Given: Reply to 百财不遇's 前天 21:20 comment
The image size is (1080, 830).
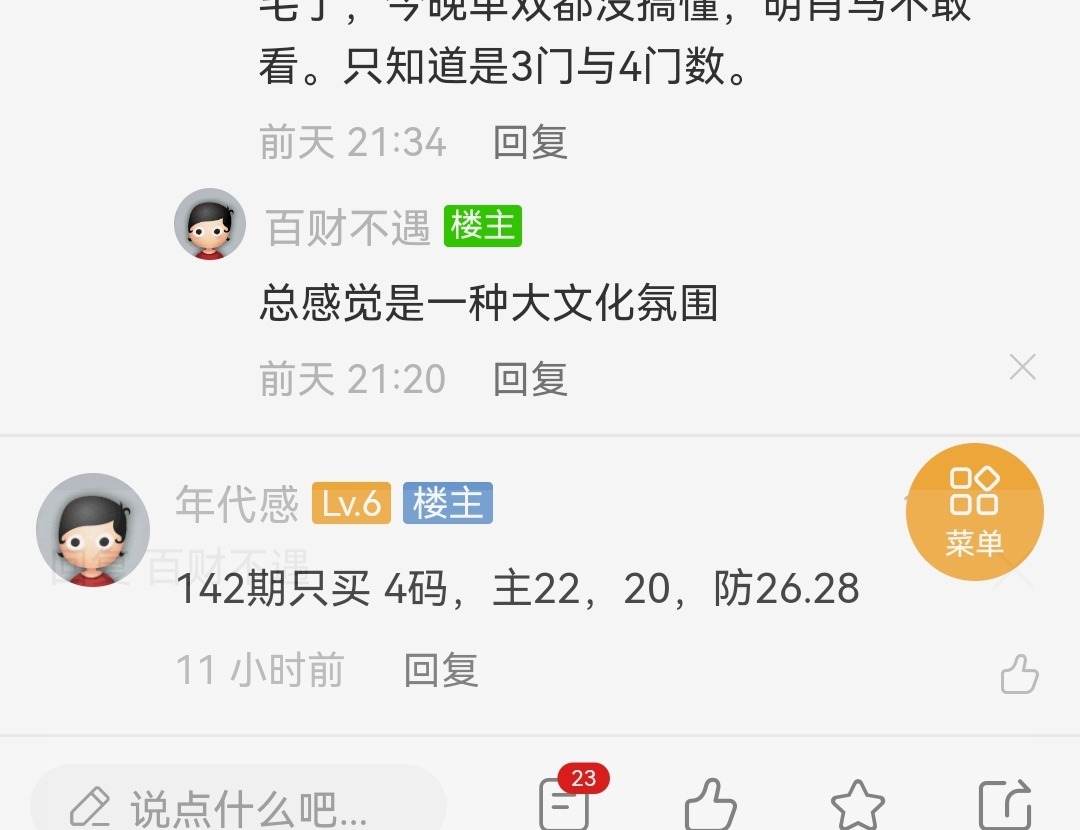Looking at the screenshot, I should point(530,379).
